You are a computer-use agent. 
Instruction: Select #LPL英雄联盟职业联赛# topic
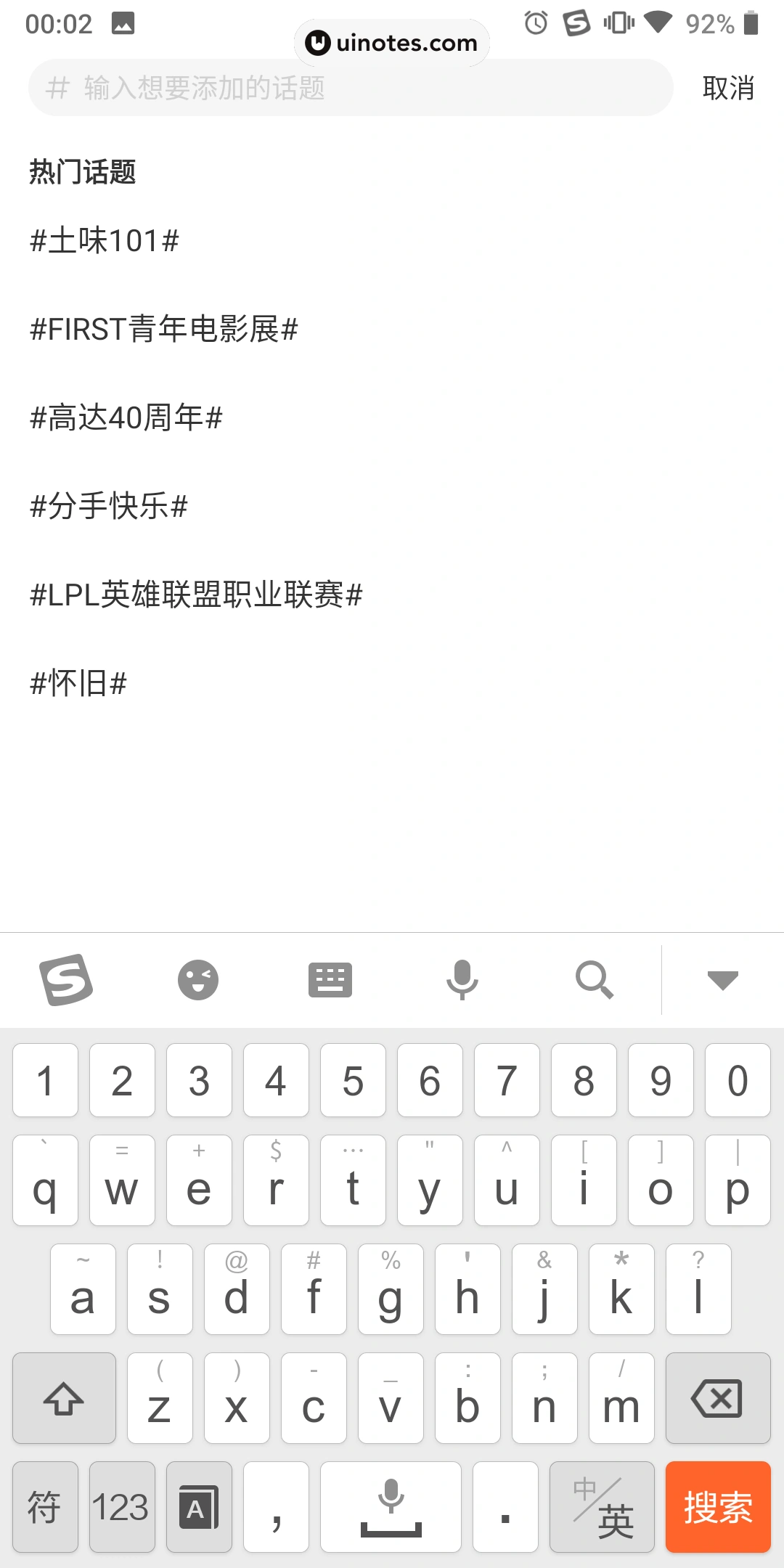pyautogui.click(x=196, y=595)
